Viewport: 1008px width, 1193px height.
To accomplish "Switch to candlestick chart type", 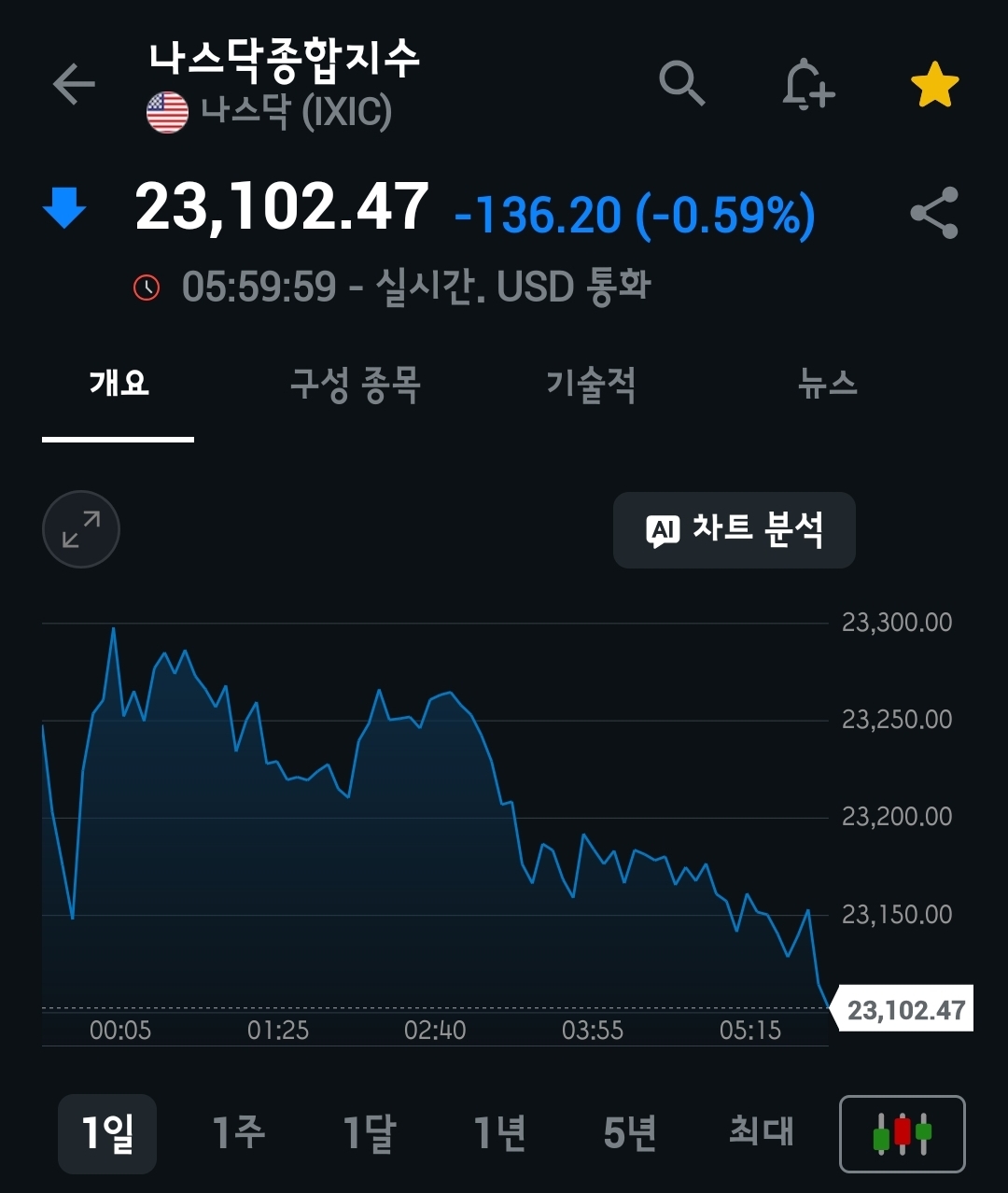I will (x=903, y=1133).
